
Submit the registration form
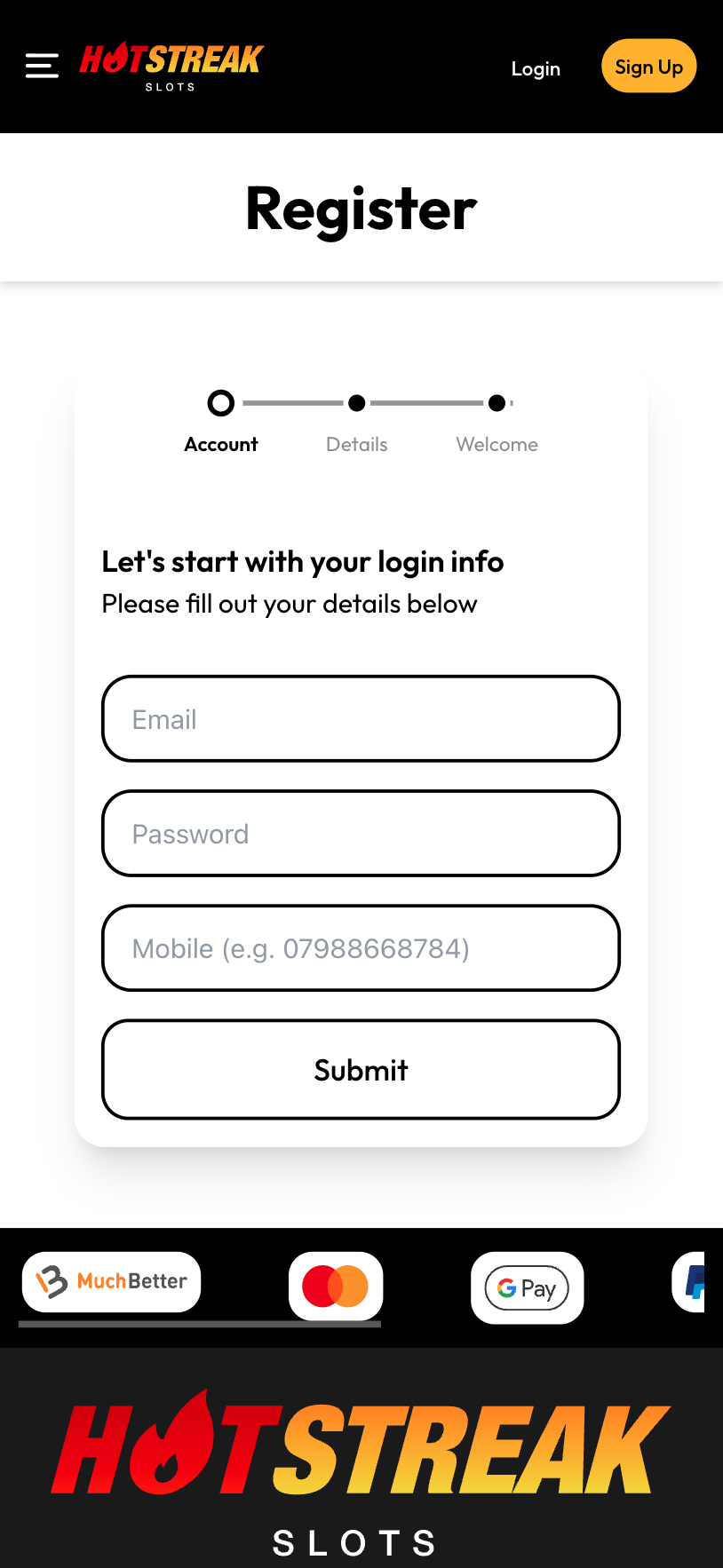(361, 1070)
